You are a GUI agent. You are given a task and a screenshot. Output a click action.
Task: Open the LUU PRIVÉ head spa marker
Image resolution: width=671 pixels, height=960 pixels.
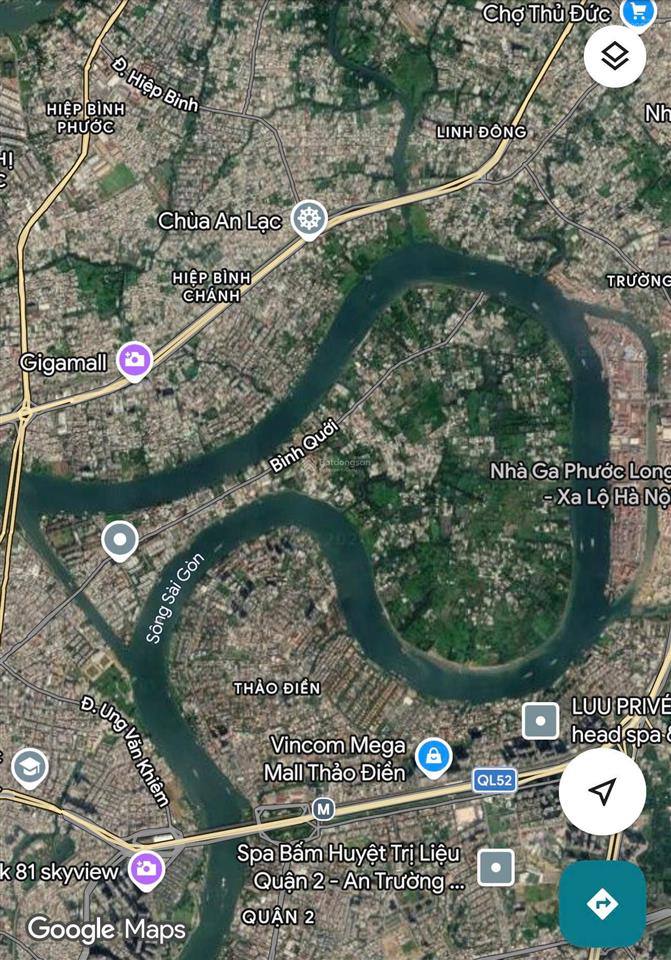541,720
